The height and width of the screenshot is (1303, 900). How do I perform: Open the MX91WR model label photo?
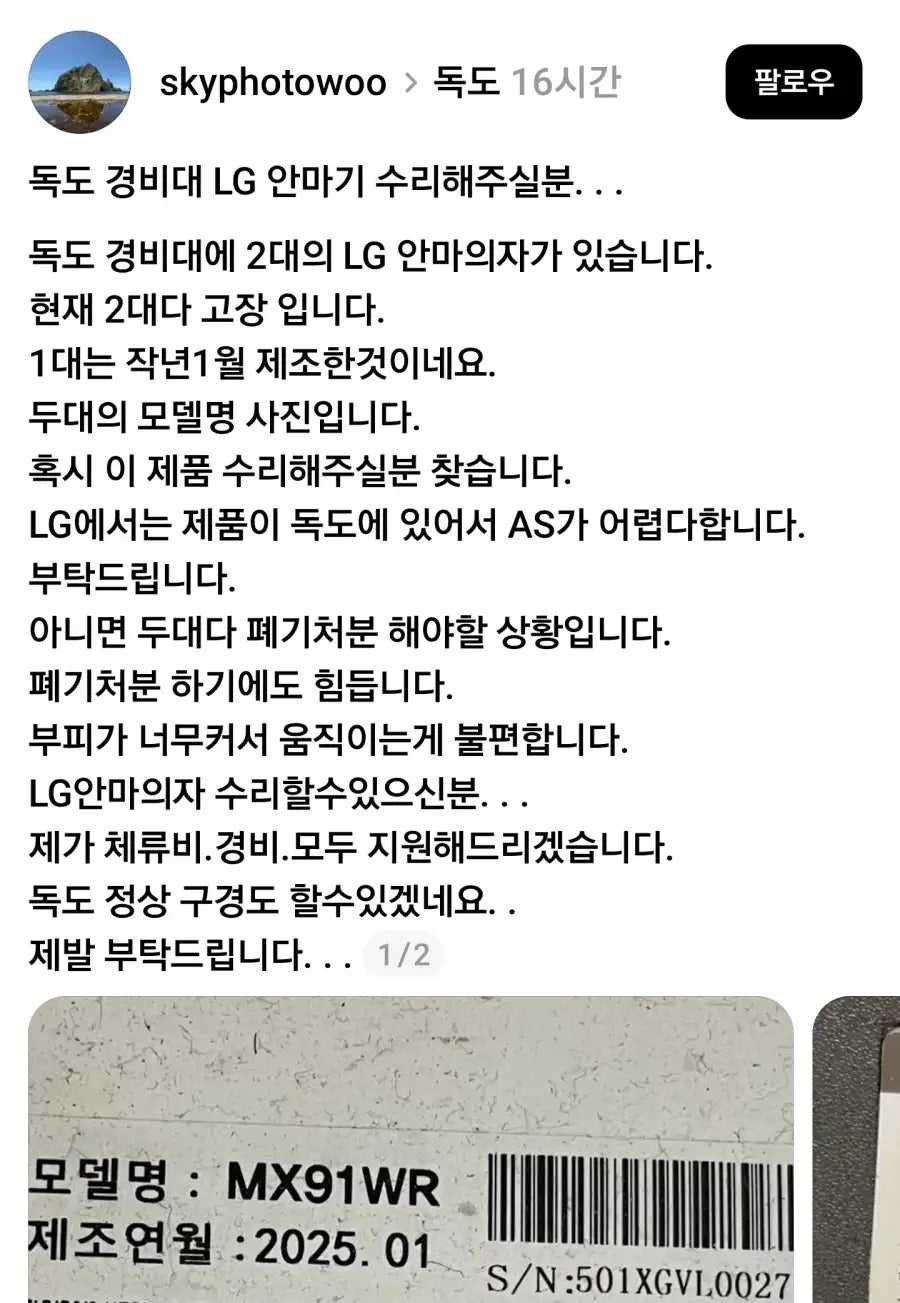pos(411,1150)
